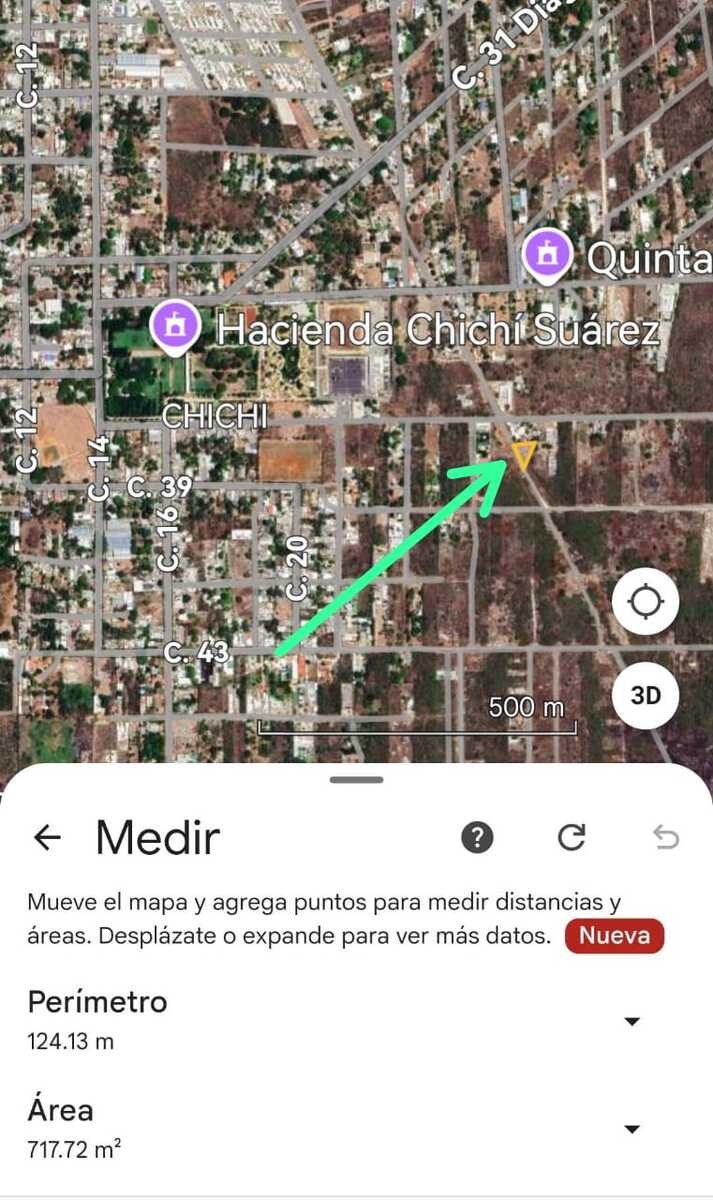Open the Área units dropdown
This screenshot has height=1200, width=713.
(631, 1129)
